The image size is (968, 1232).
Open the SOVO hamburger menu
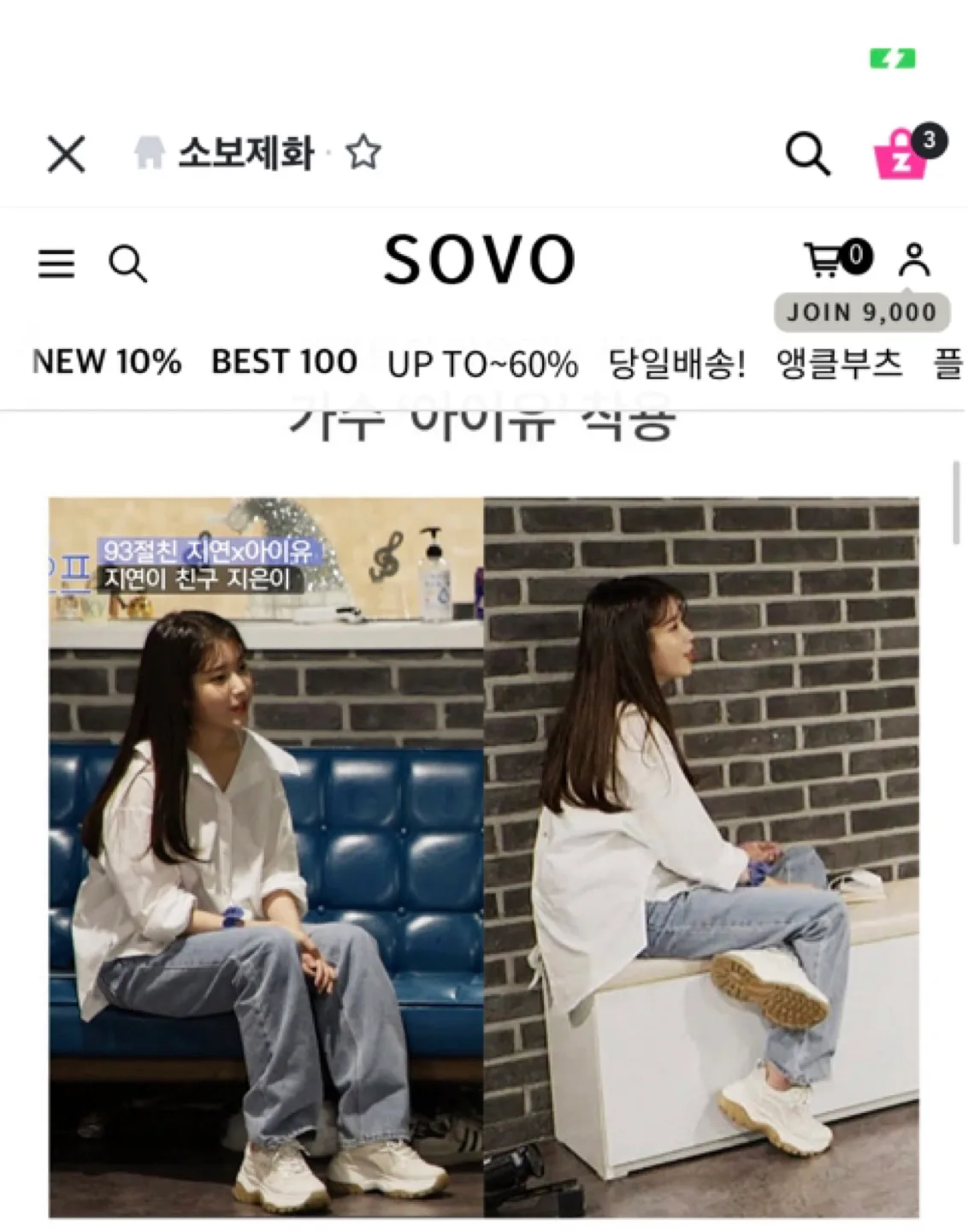tap(56, 263)
